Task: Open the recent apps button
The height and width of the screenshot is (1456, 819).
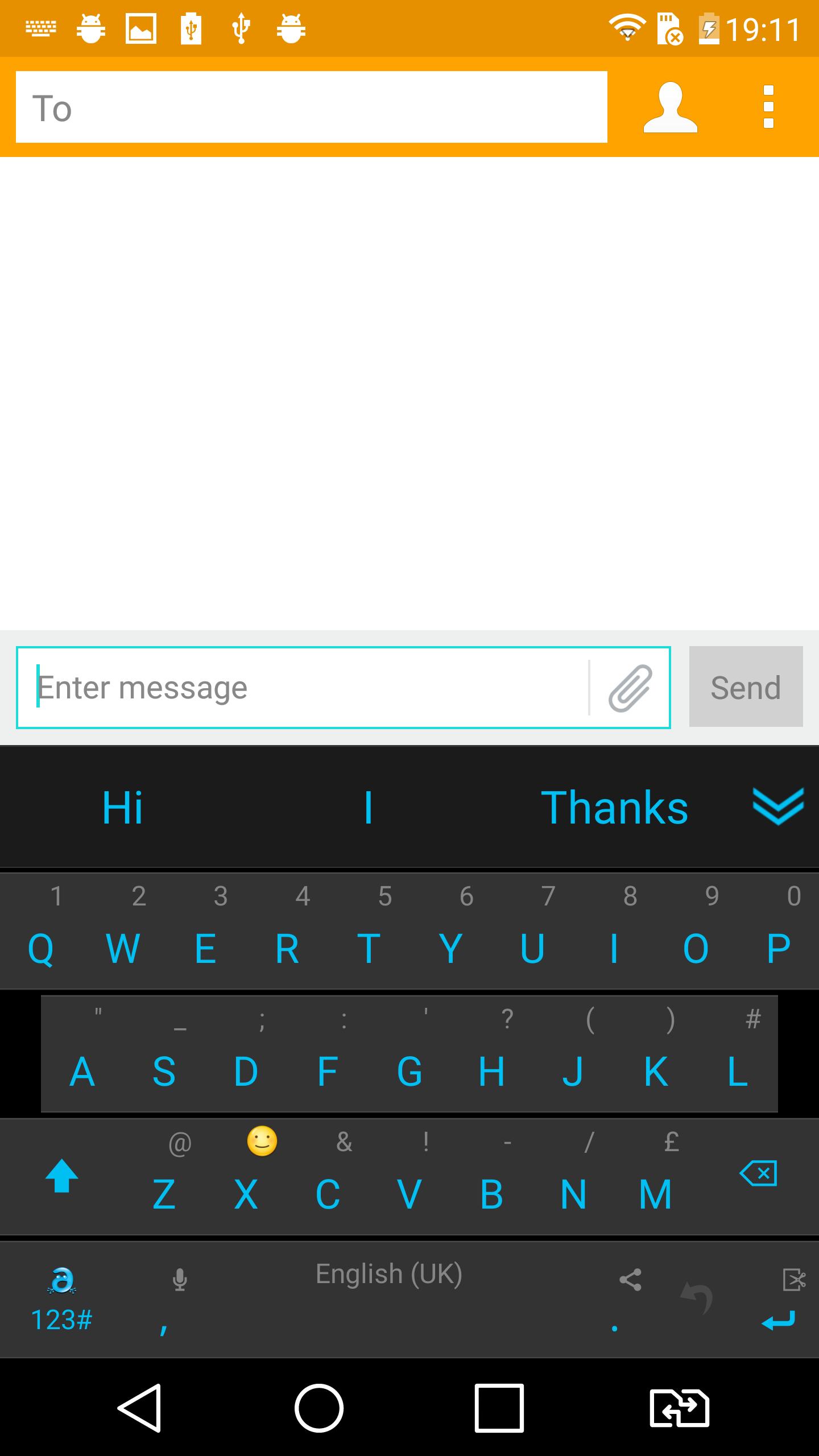Action: point(499,1408)
